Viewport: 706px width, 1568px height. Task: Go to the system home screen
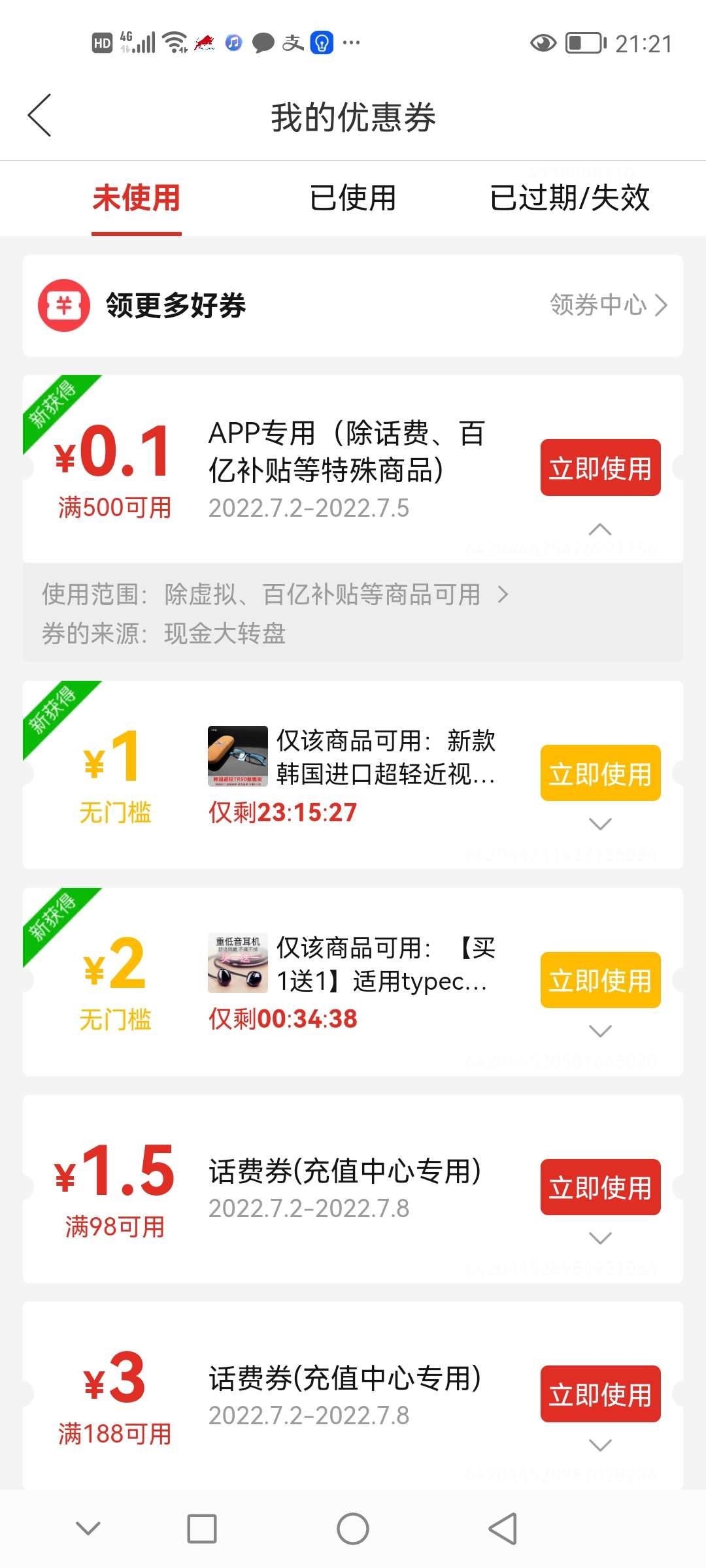(x=353, y=1529)
